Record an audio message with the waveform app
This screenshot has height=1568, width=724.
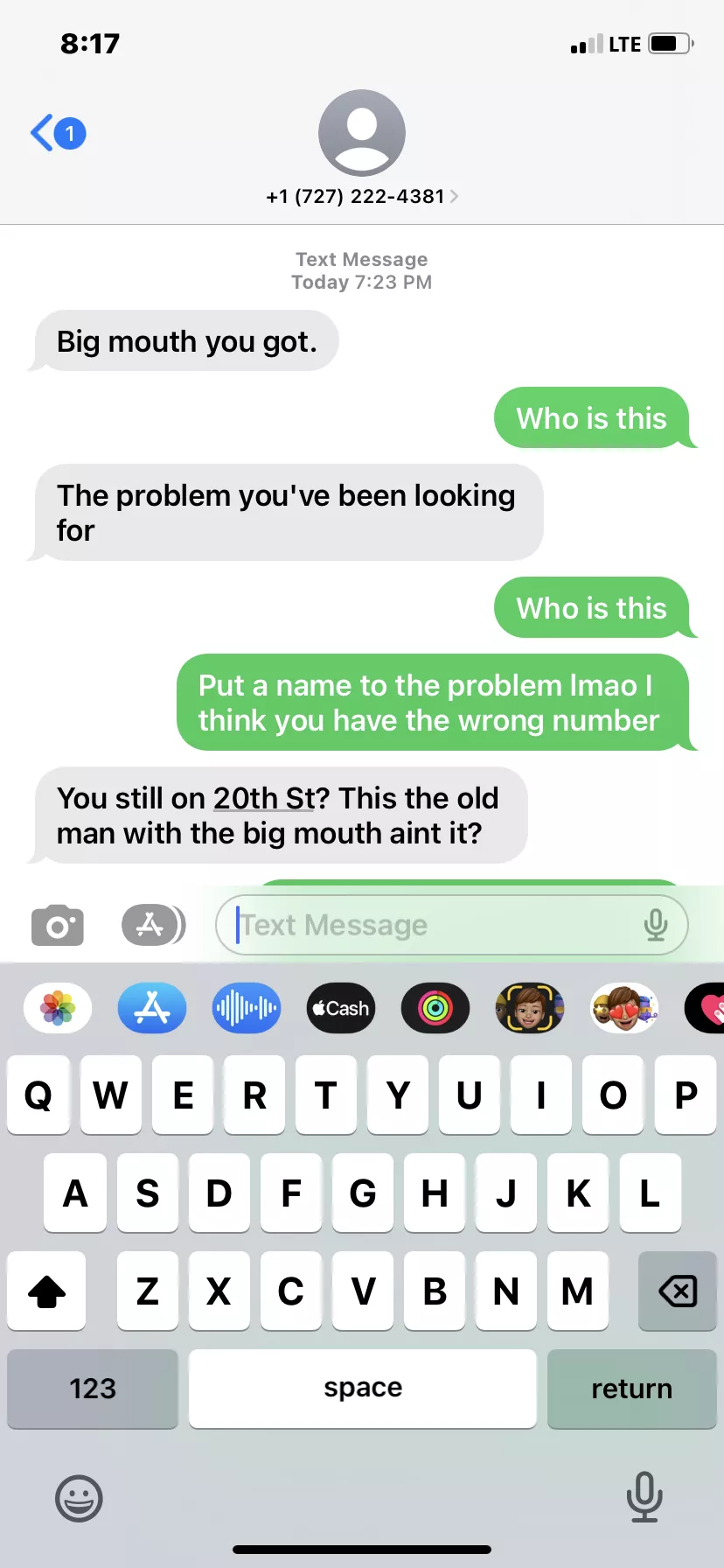pos(247,1008)
